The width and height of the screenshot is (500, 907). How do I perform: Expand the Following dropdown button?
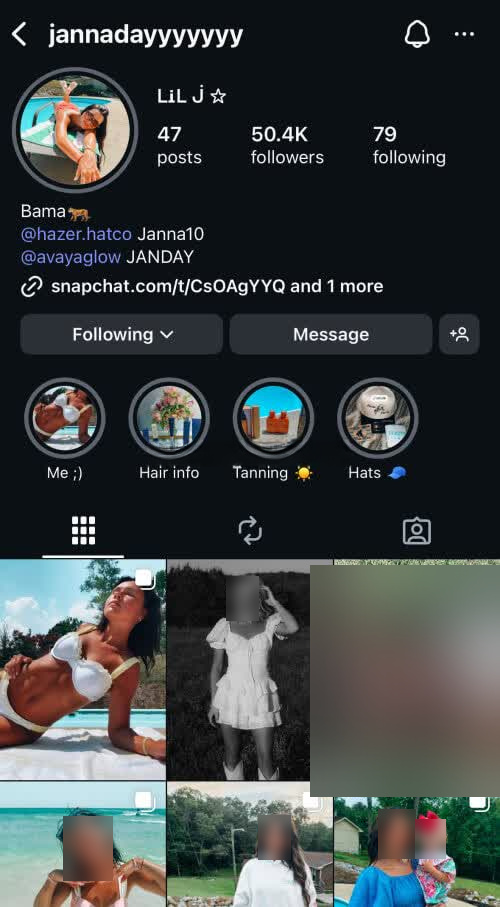click(x=122, y=334)
